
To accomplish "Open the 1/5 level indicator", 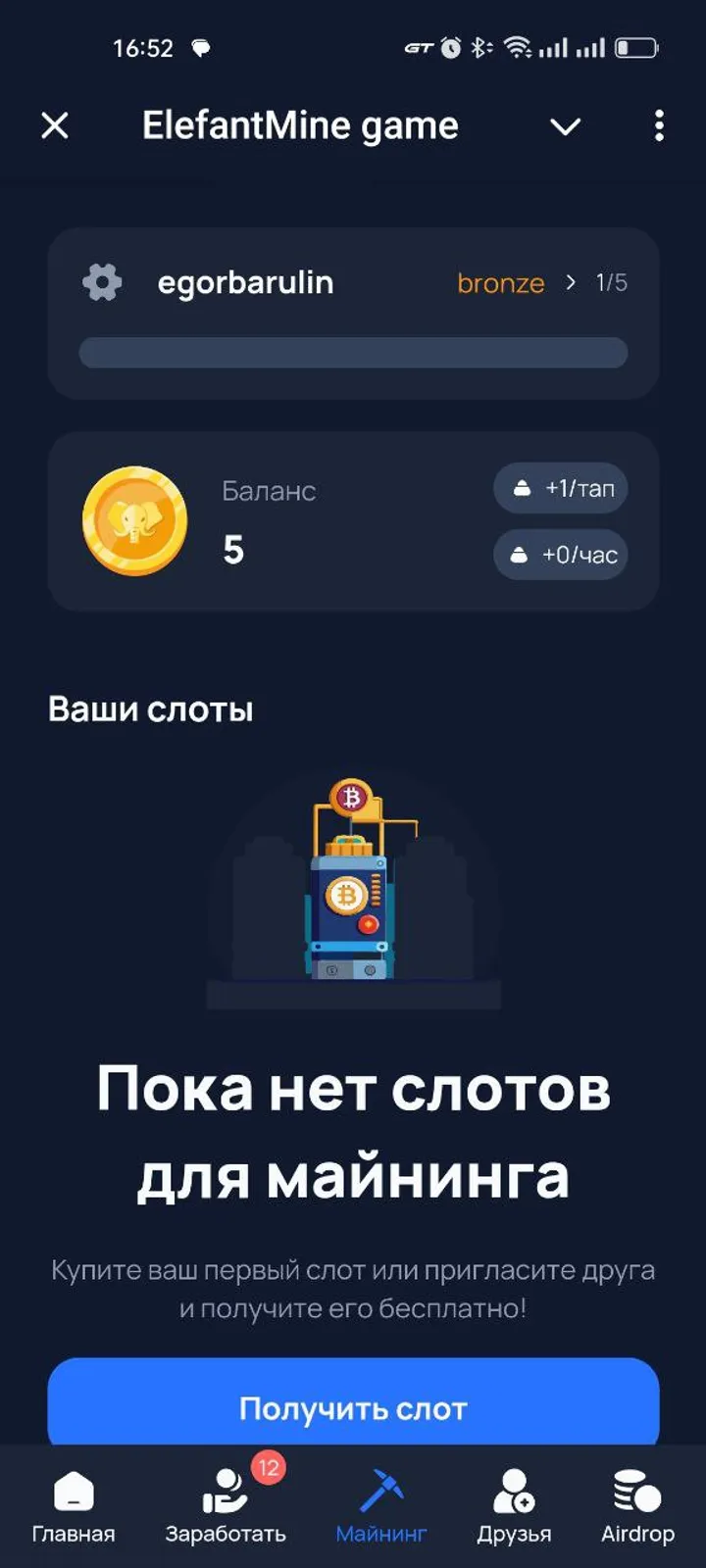I will (612, 283).
